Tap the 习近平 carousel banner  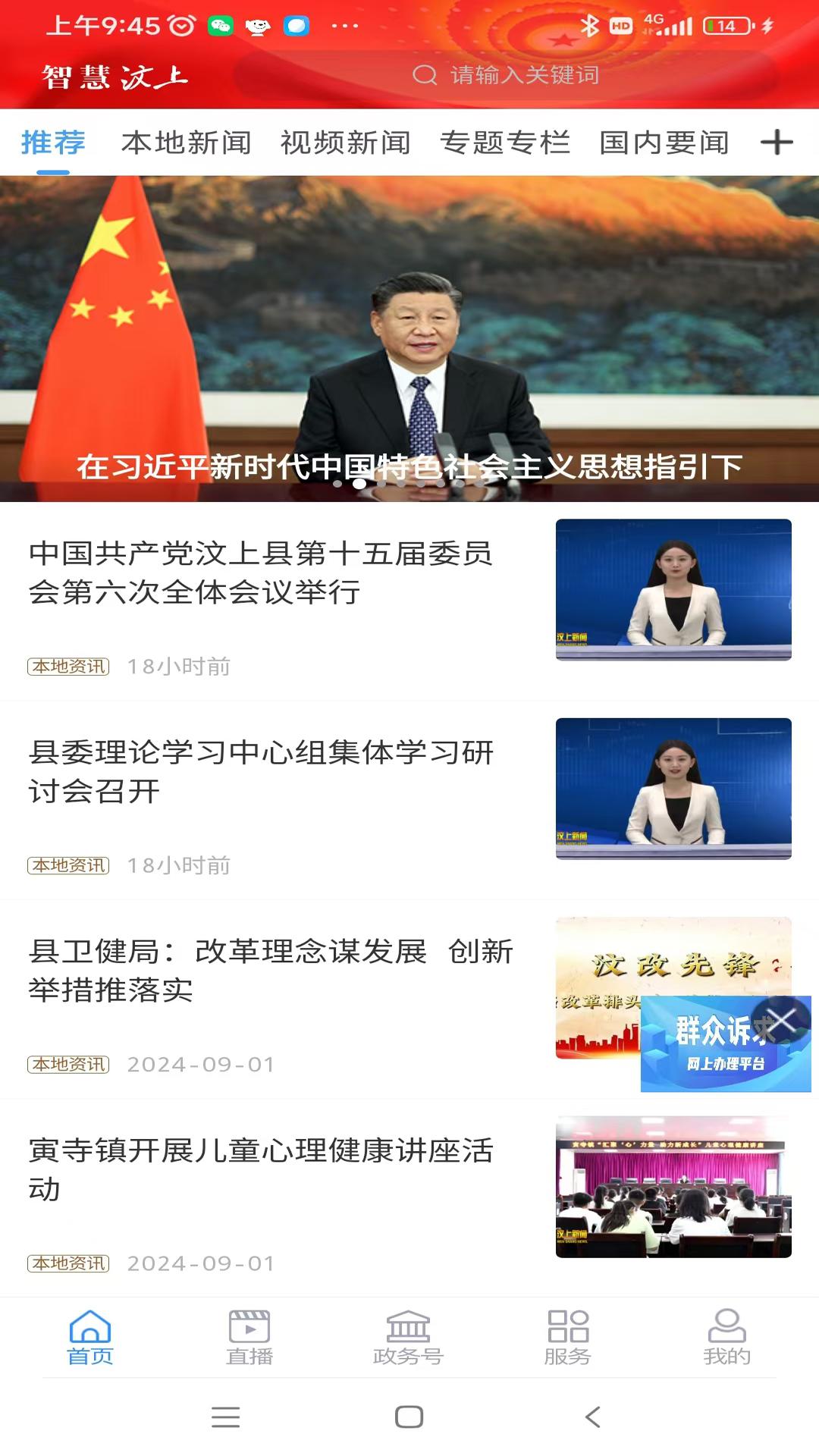tap(409, 334)
